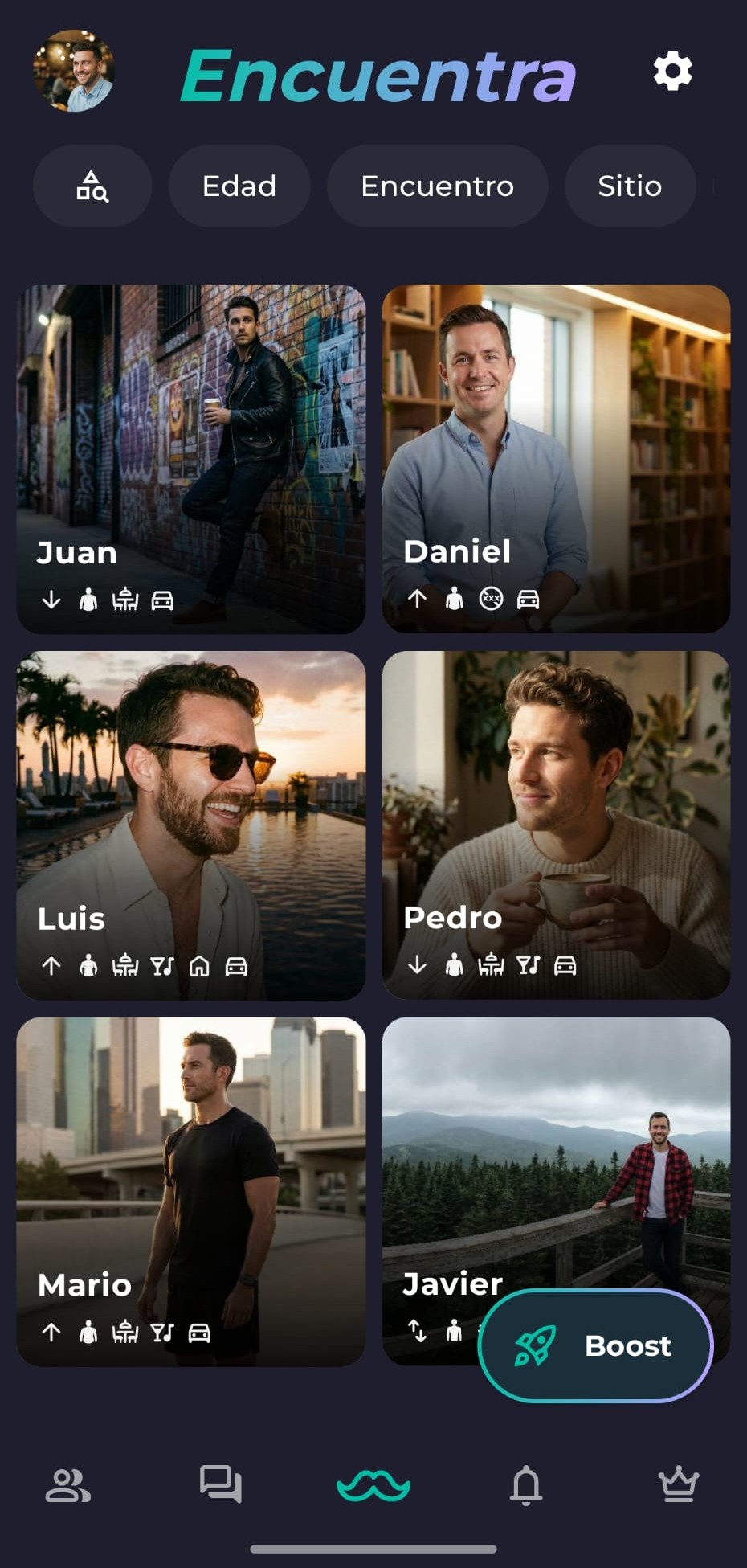Open the Sitio filter dropdown

(x=630, y=186)
